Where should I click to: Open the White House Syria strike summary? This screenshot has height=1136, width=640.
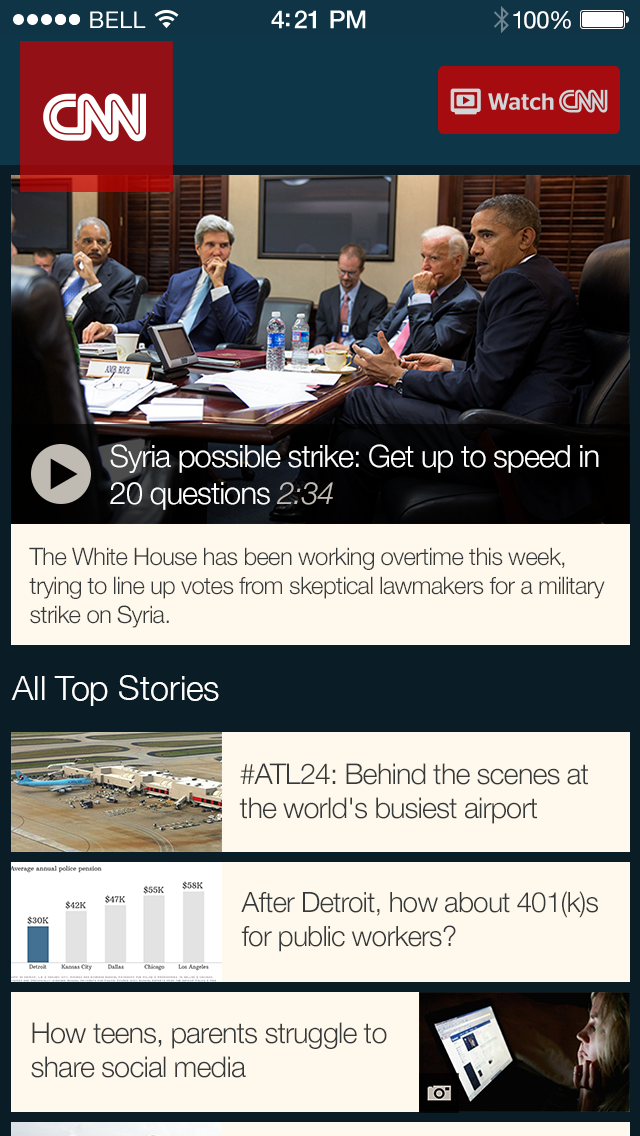[320, 585]
